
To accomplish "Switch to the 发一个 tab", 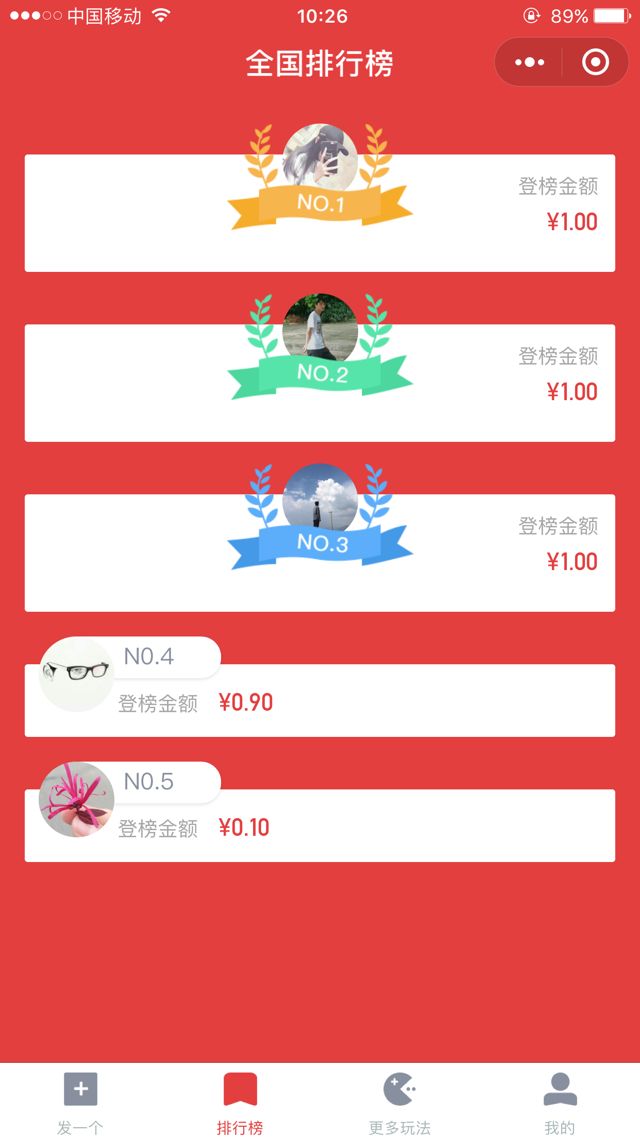I will click(x=80, y=1102).
